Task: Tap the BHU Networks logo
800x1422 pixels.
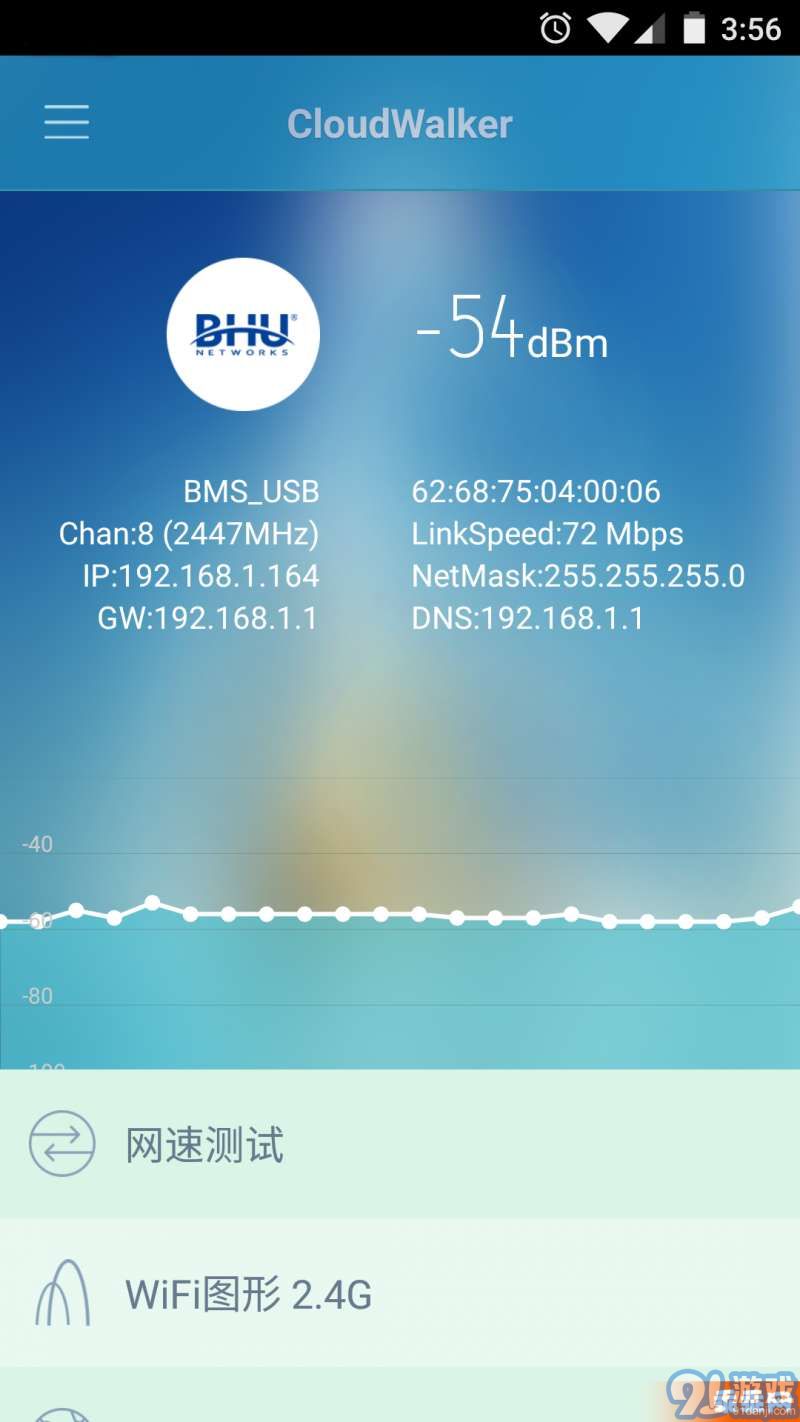Action: (x=243, y=334)
